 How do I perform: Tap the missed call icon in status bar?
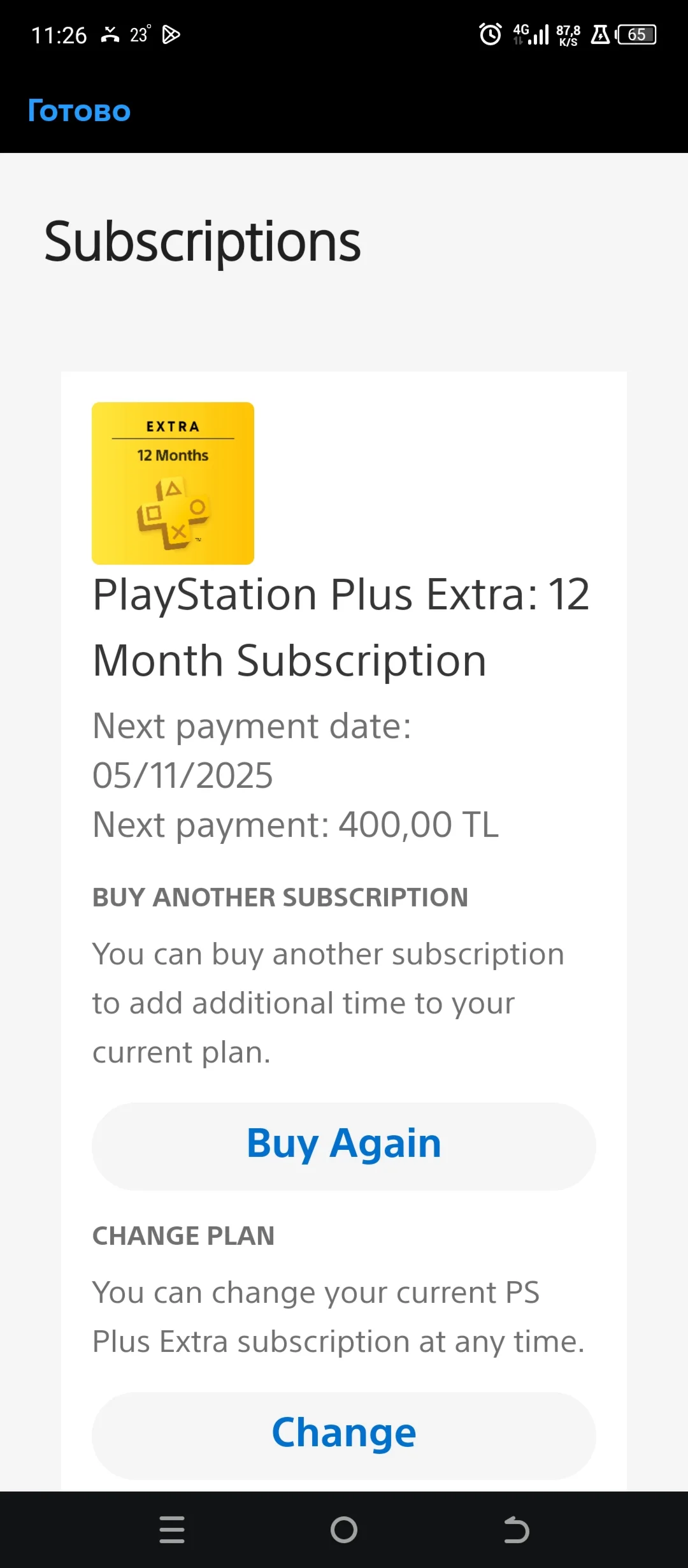[x=110, y=34]
